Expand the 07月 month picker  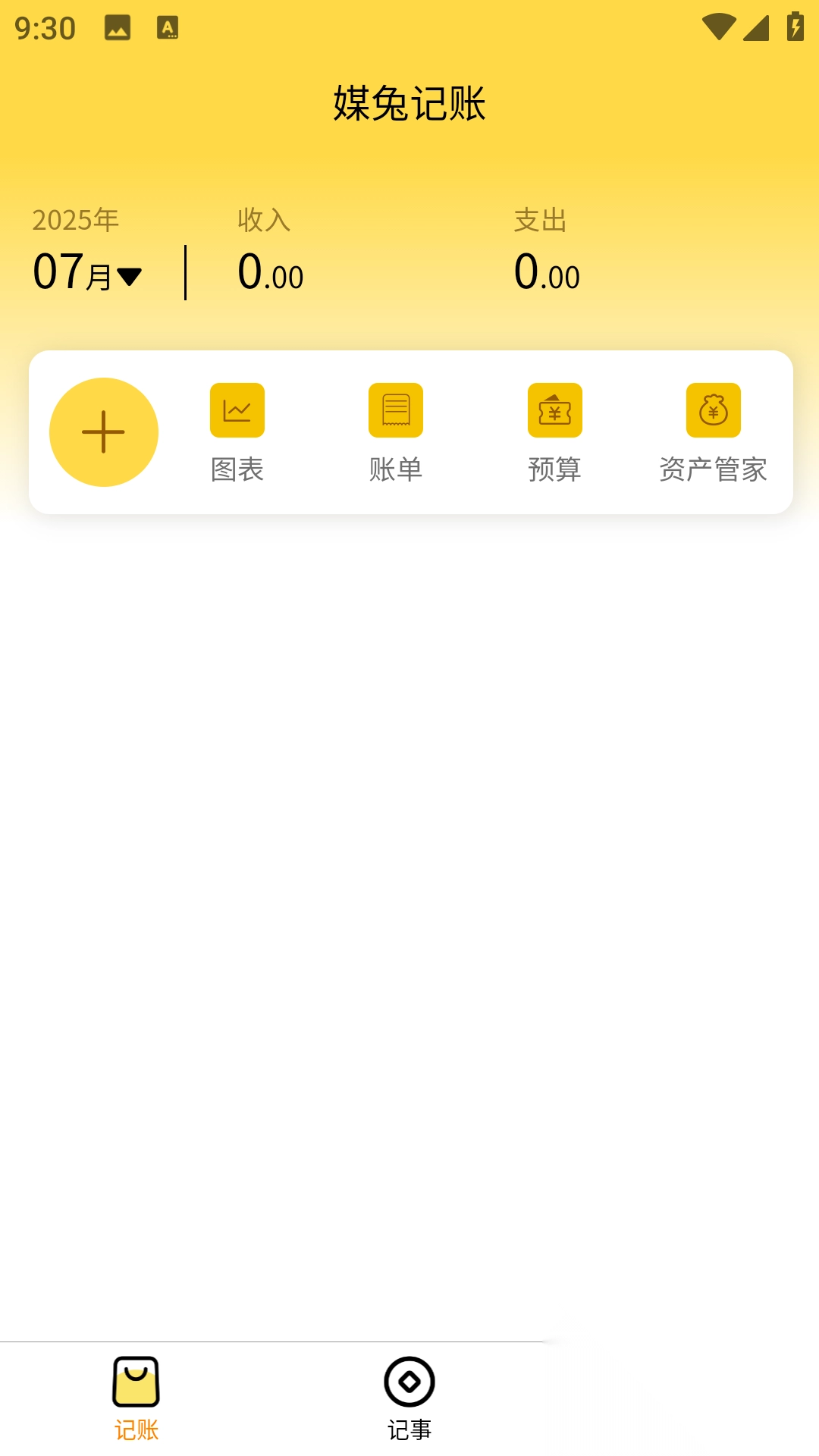point(87,273)
